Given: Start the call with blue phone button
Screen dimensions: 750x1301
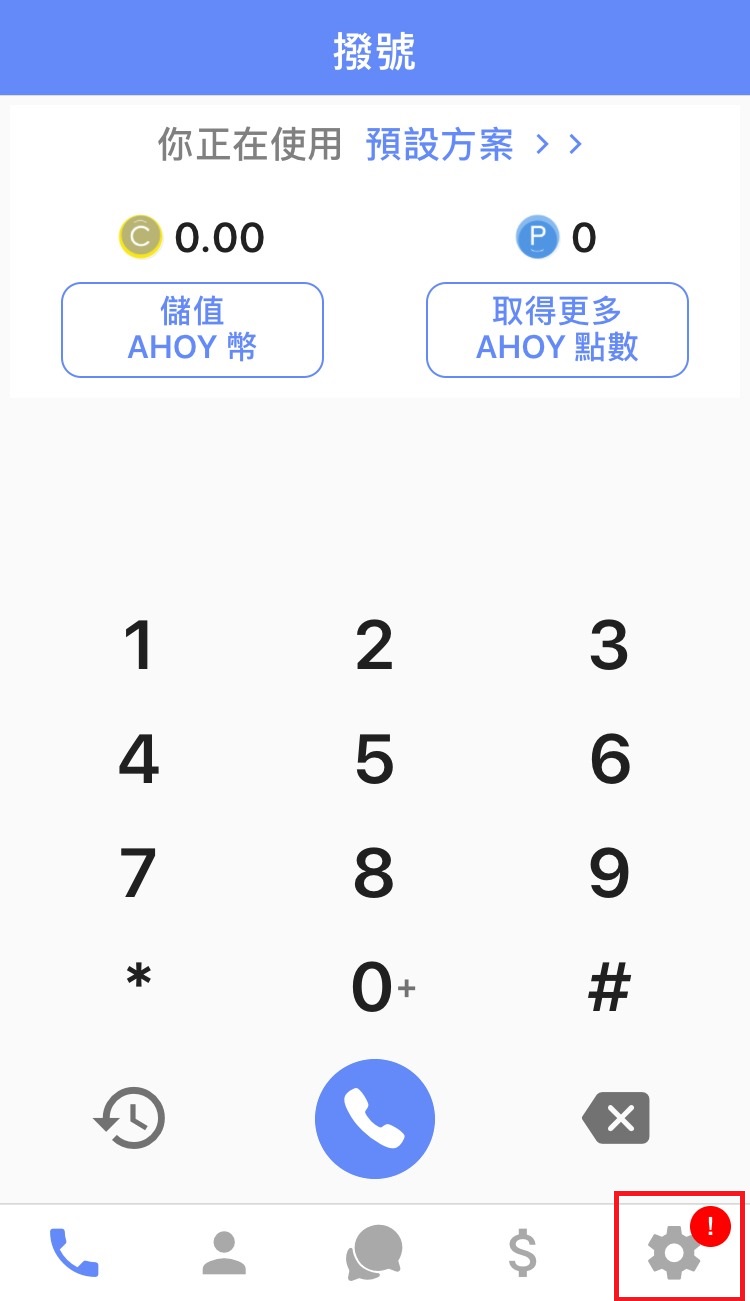Looking at the screenshot, I should [x=375, y=1119].
